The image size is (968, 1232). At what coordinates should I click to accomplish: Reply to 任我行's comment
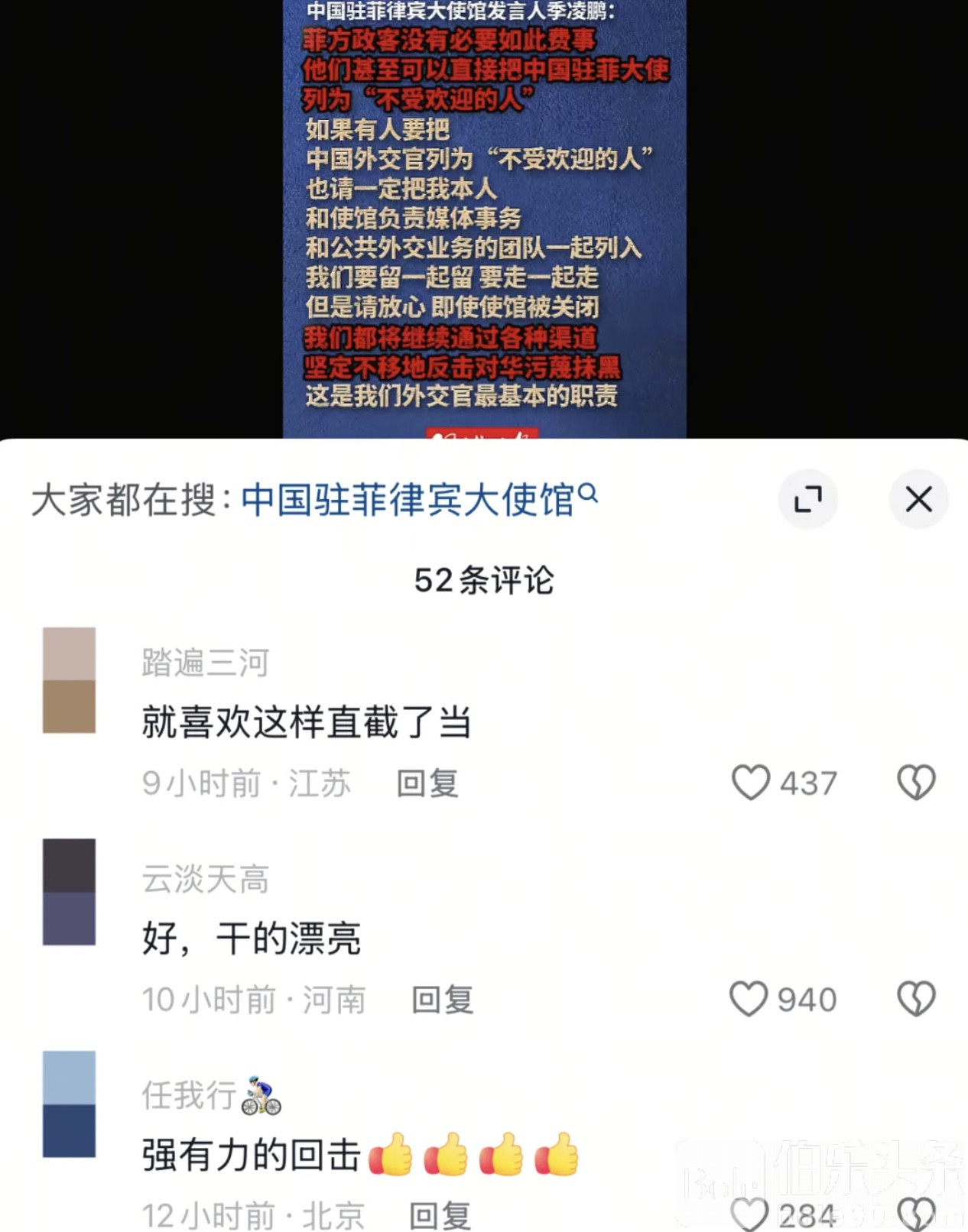click(440, 1215)
